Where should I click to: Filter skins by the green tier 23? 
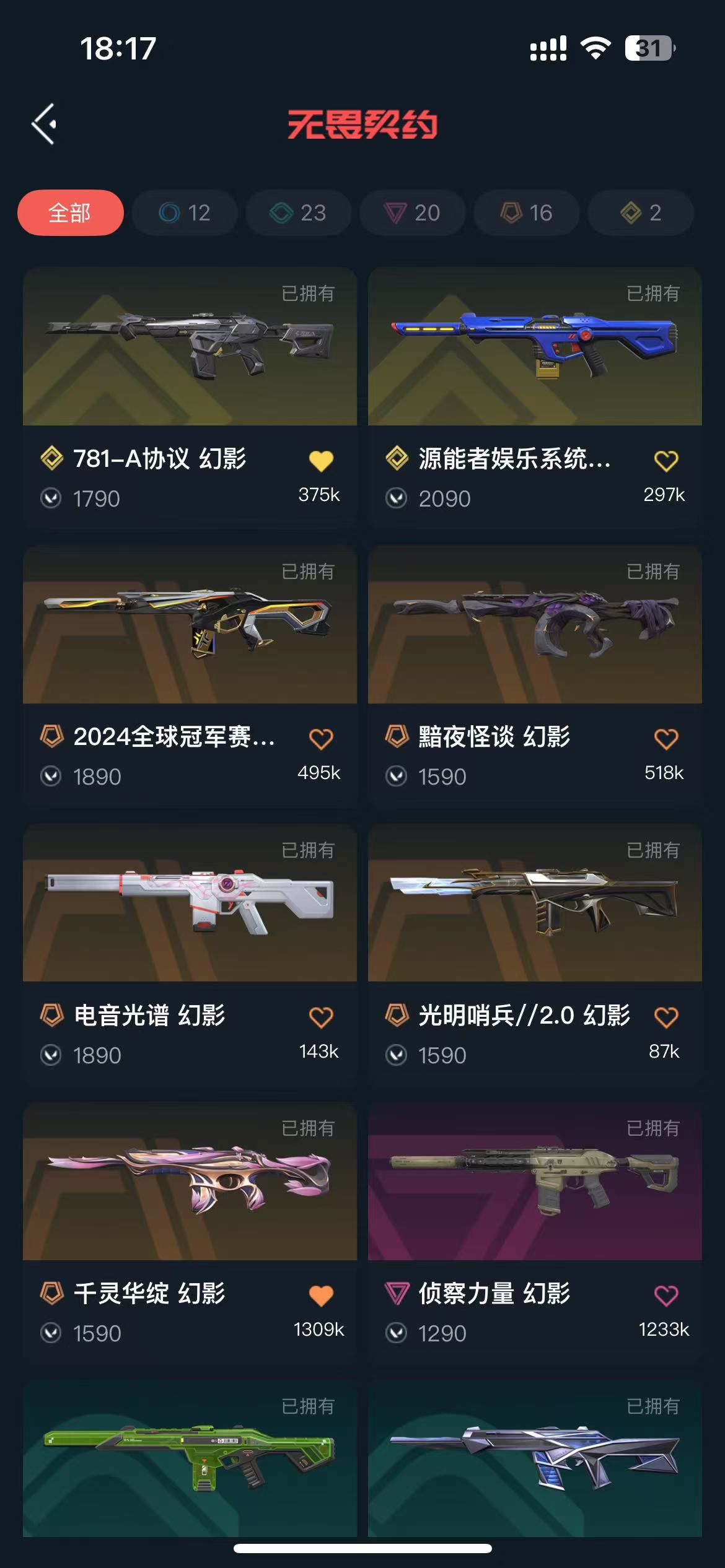pyautogui.click(x=298, y=213)
